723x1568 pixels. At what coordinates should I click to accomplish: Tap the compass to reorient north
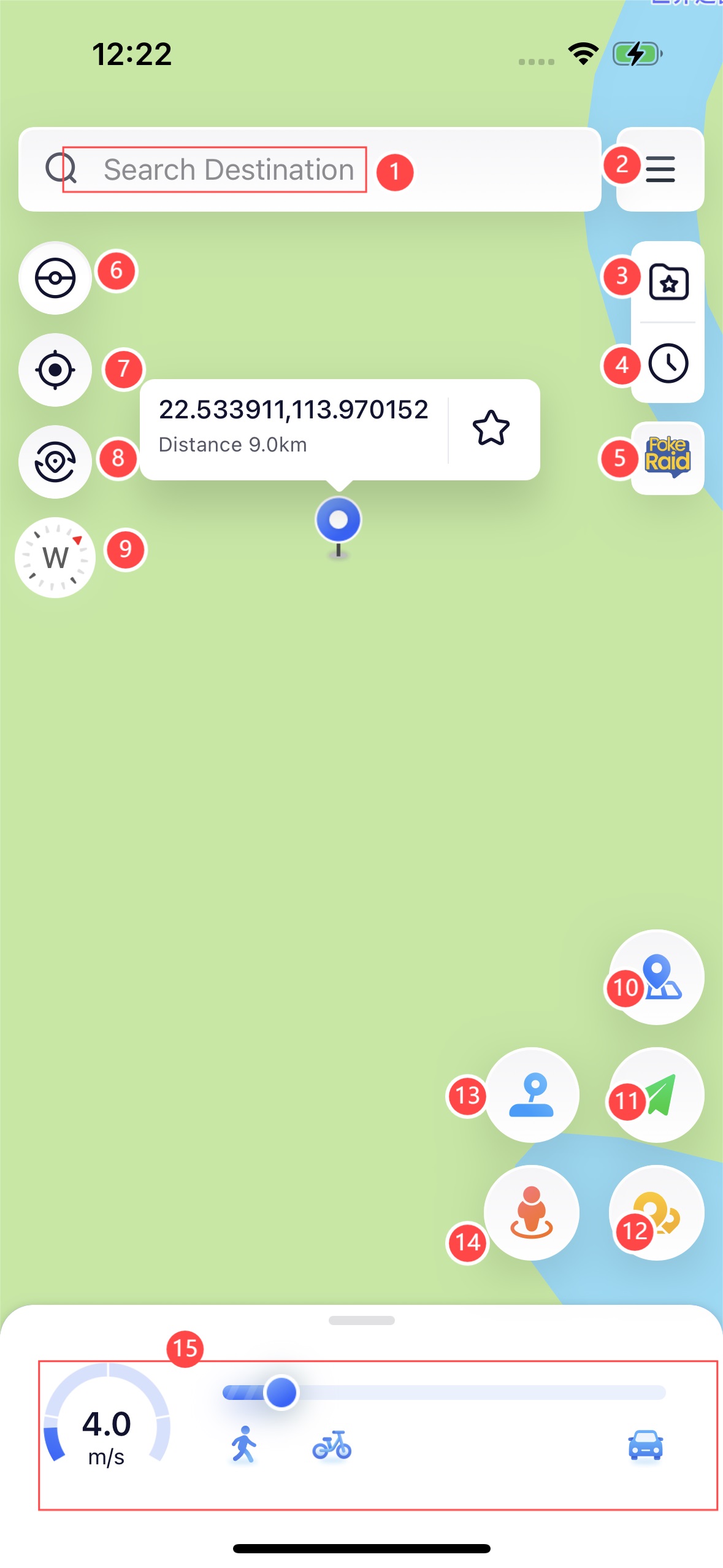coord(55,556)
